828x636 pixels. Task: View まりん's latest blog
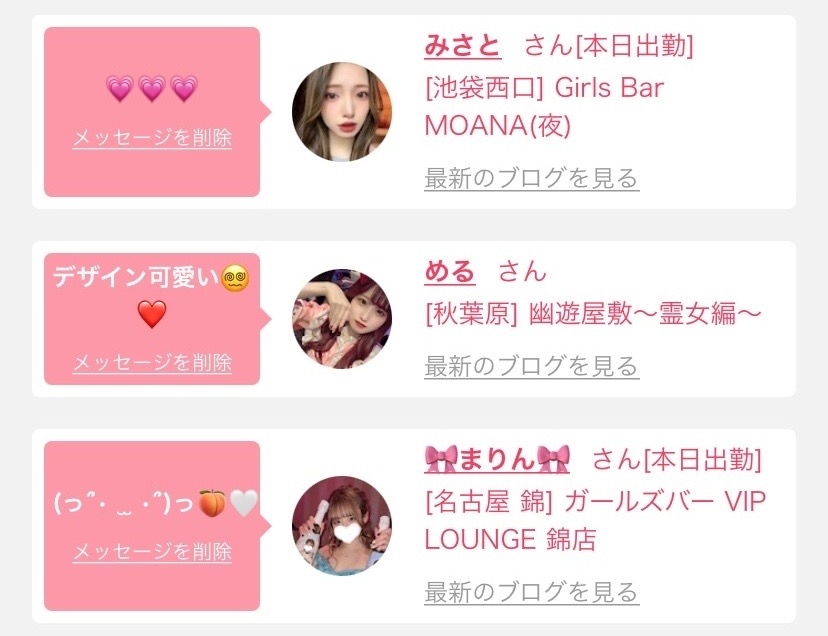coord(531,591)
